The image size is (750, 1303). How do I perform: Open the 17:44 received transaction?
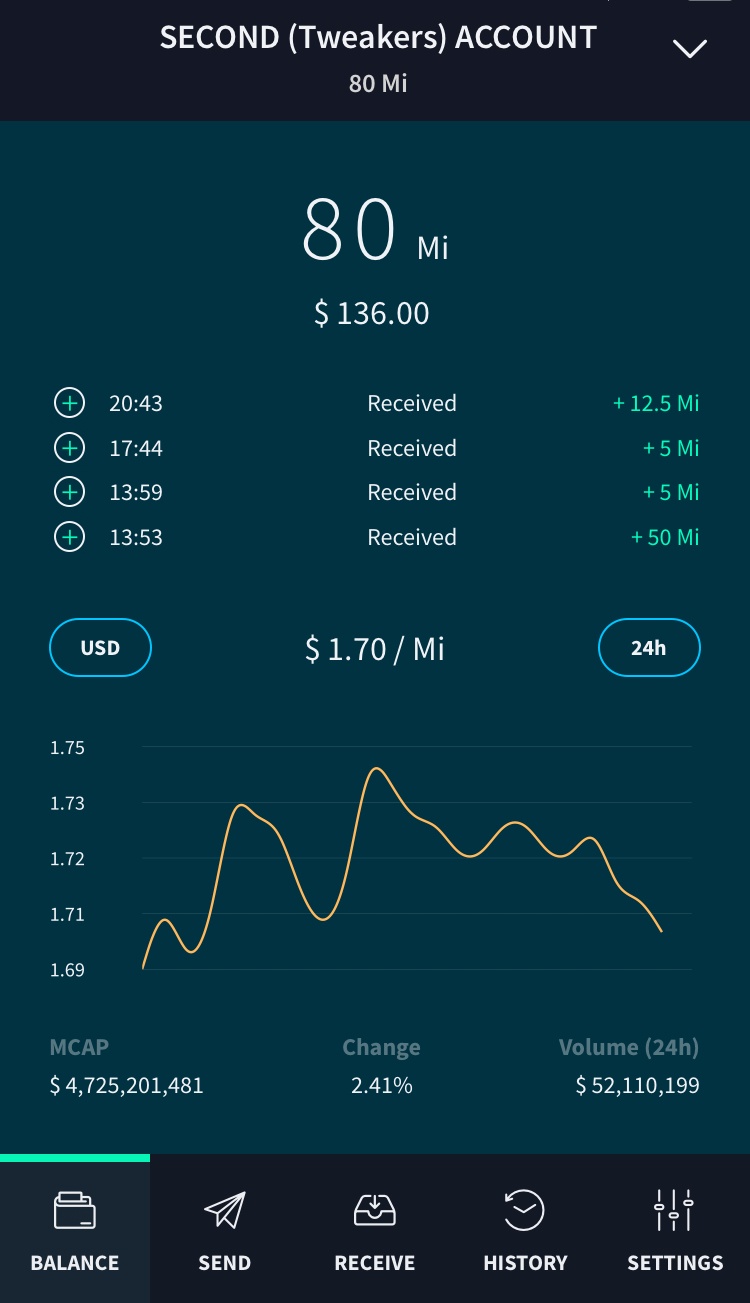(x=375, y=448)
